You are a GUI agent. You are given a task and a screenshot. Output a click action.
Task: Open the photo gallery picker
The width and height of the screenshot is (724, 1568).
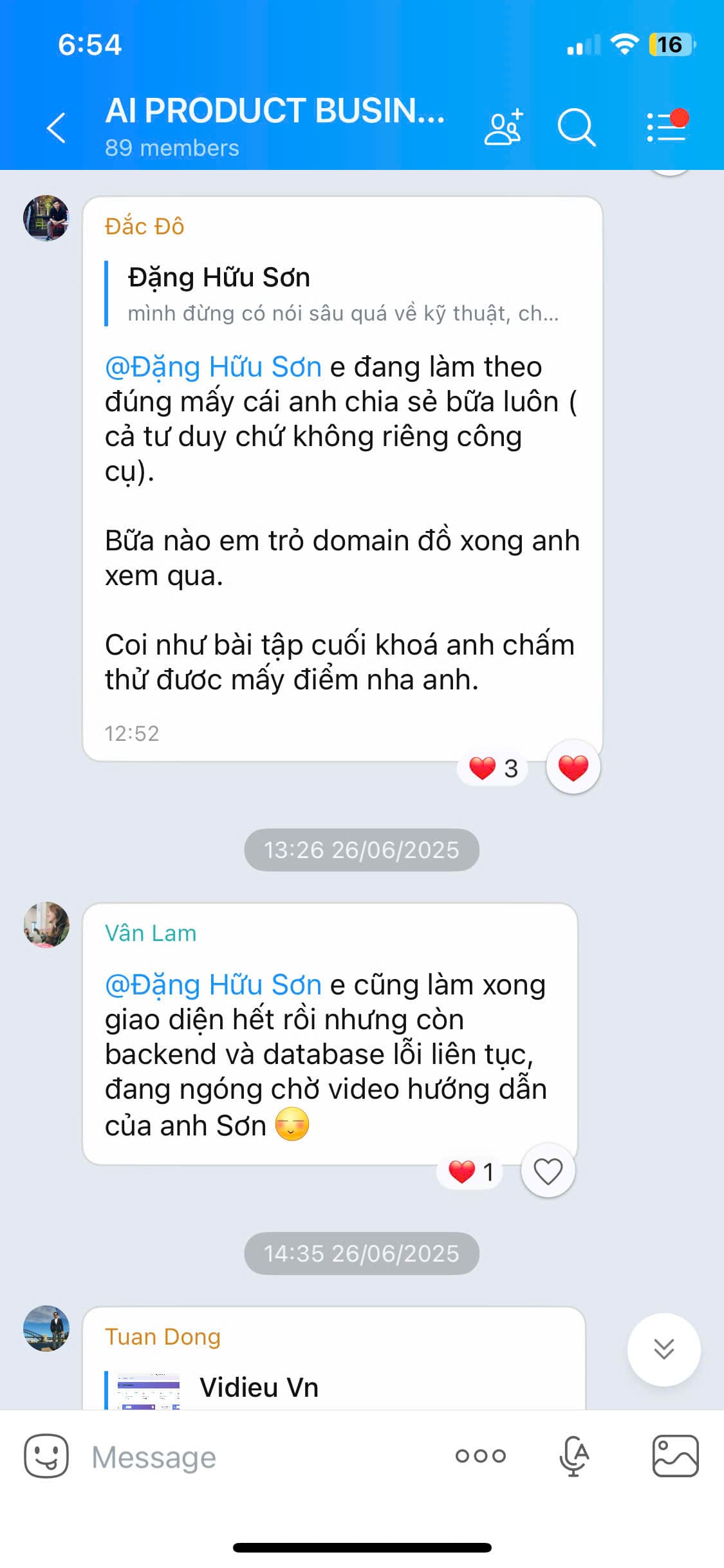[675, 1456]
